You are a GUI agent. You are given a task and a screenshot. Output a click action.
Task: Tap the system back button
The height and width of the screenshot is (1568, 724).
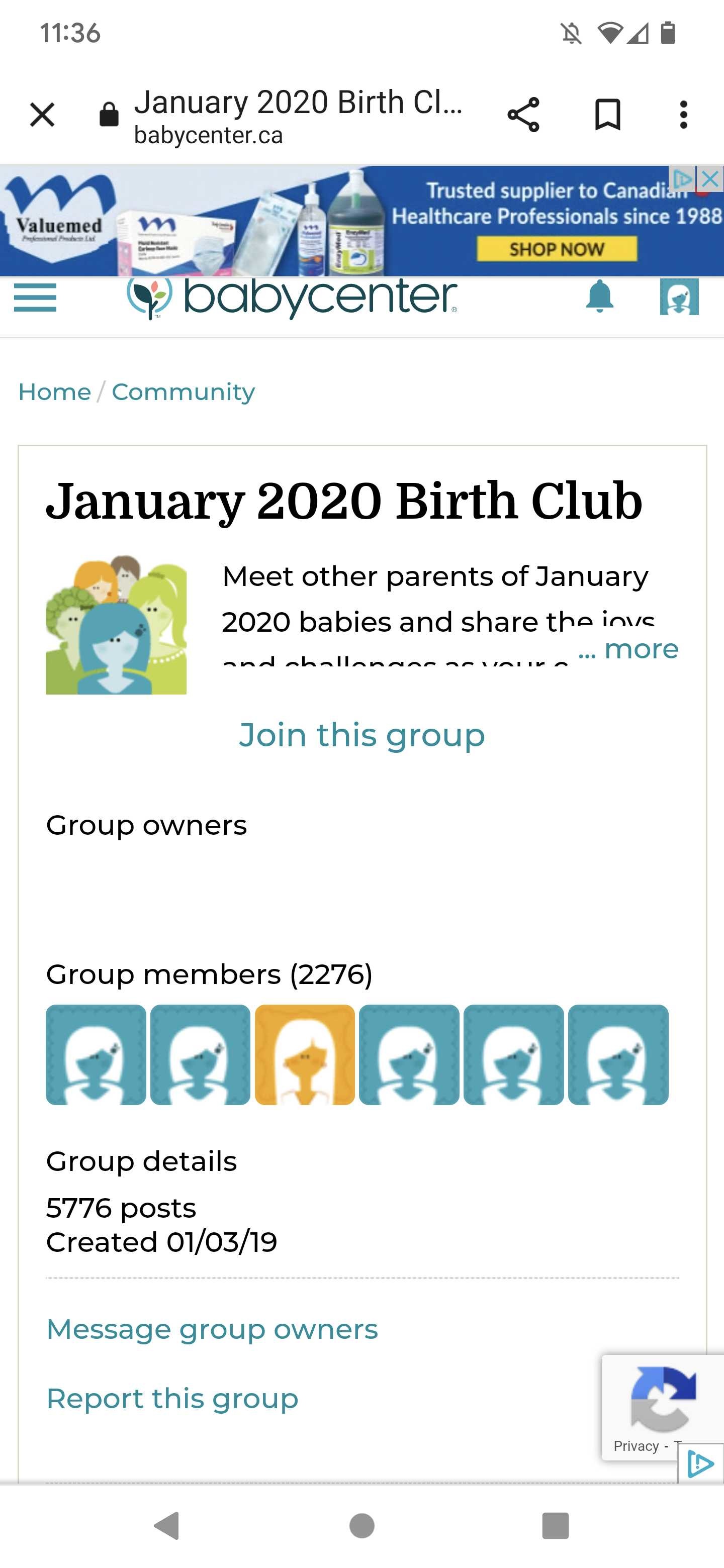167,1526
